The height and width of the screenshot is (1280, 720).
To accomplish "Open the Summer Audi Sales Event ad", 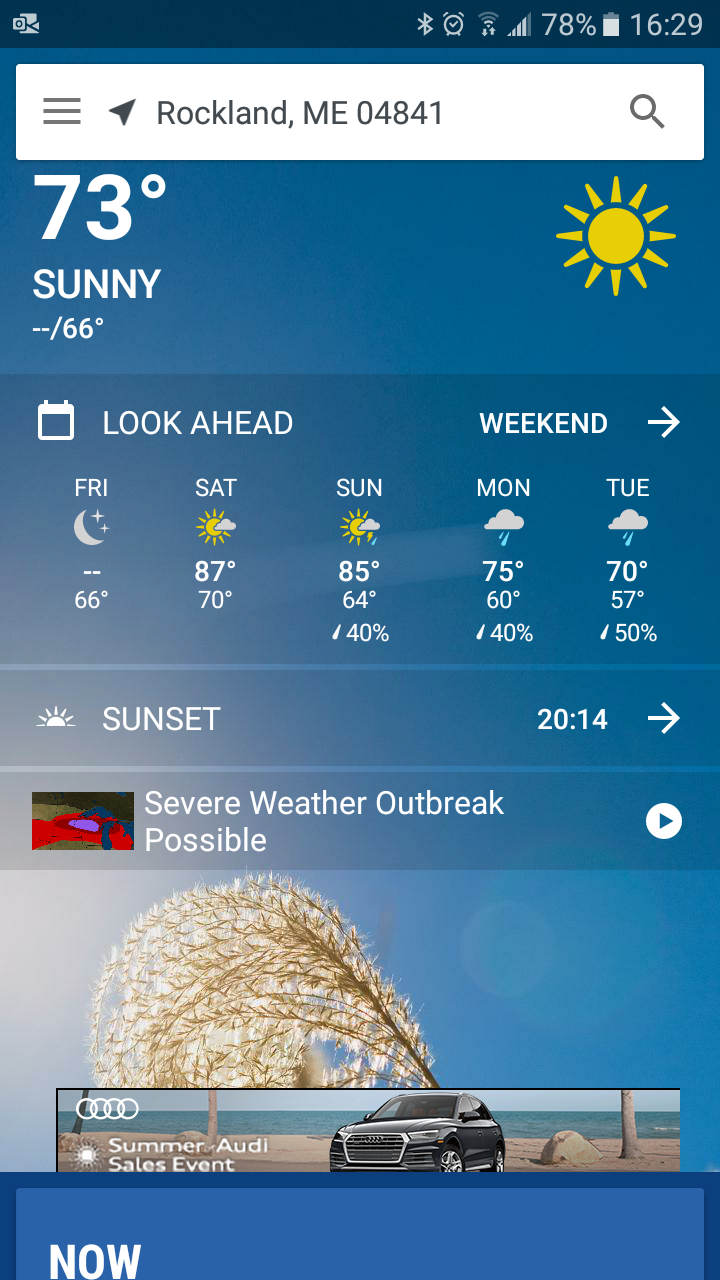I will [x=368, y=1130].
